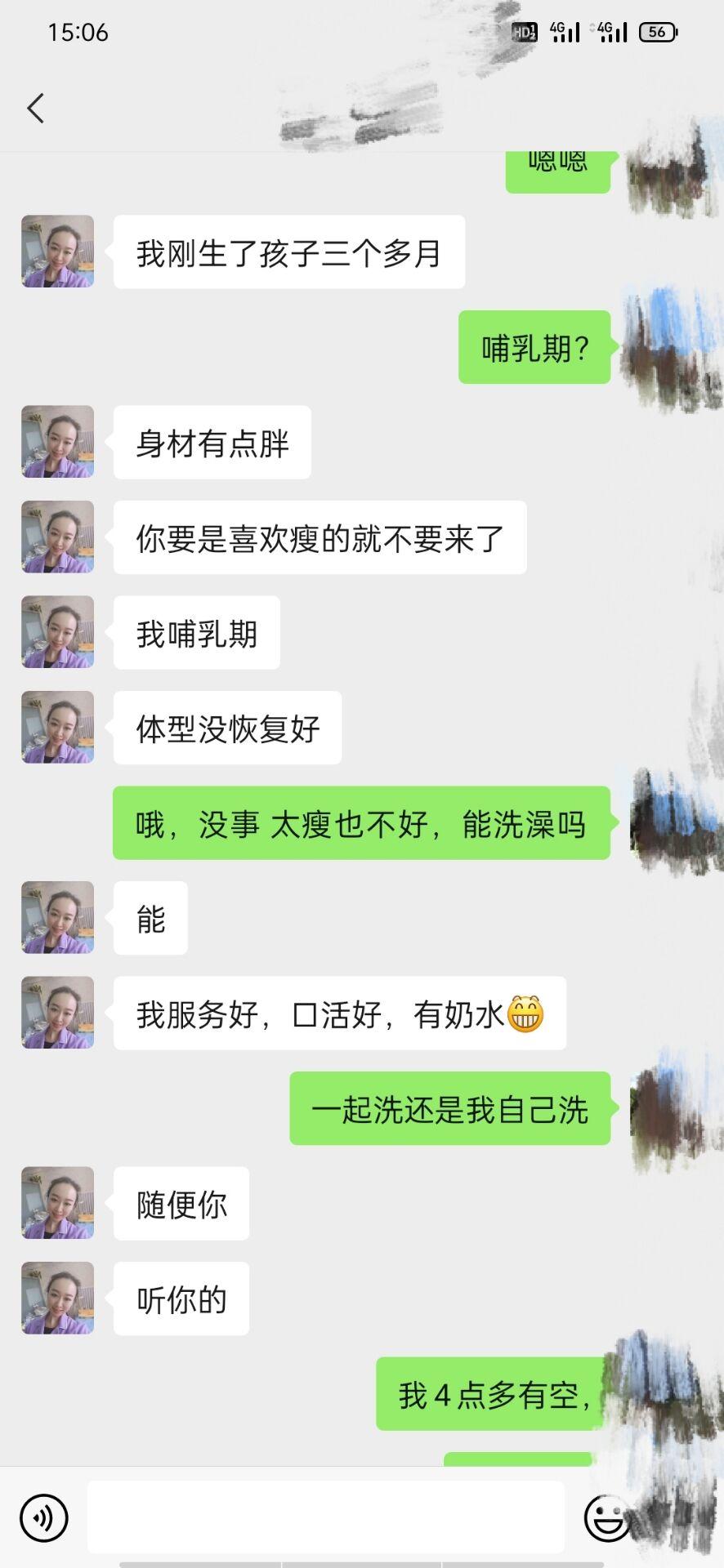Switch to voice message input
The width and height of the screenshot is (724, 1568).
click(x=43, y=1517)
